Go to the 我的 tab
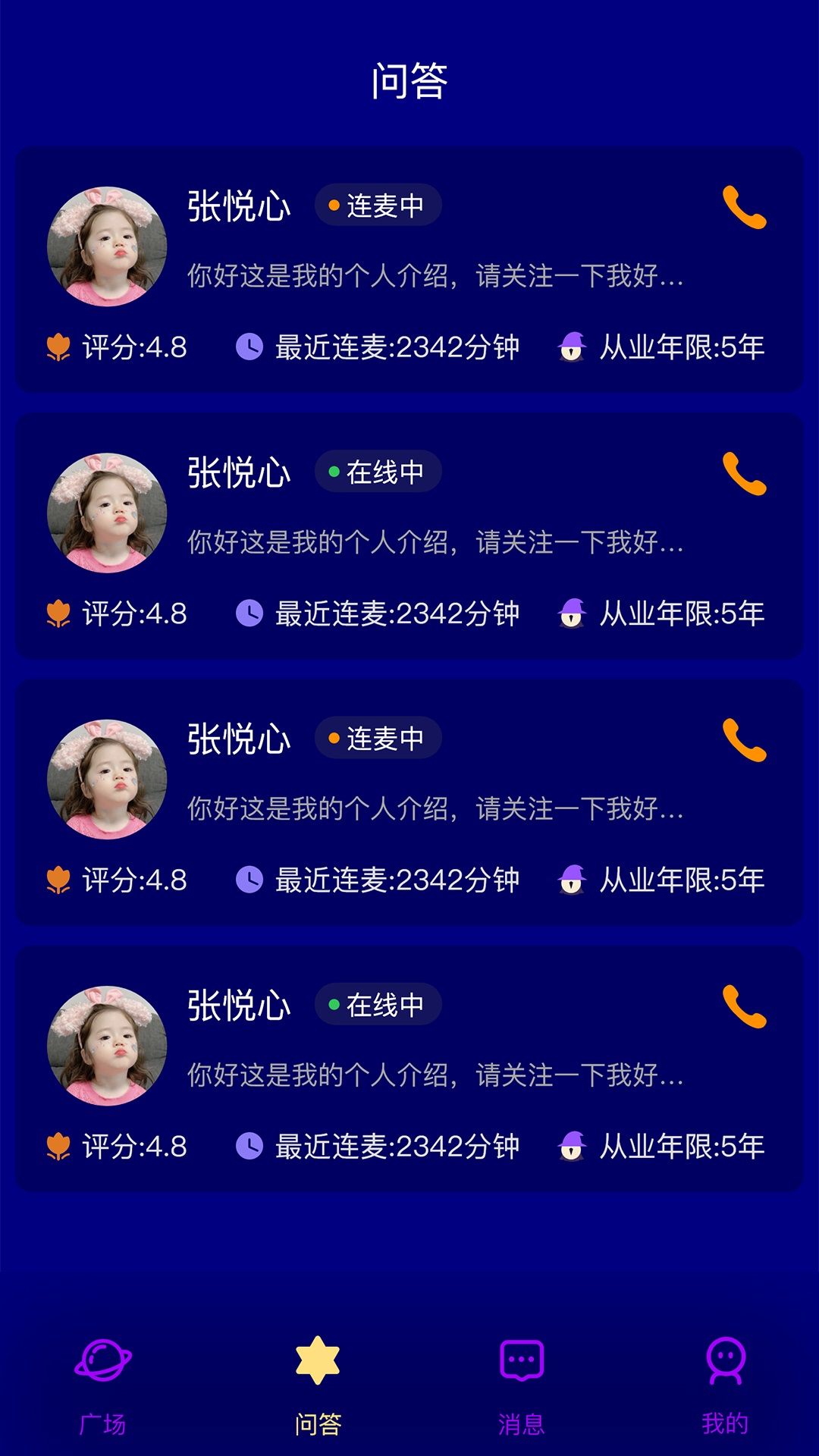Screen dimensions: 819x1456 pos(725,1387)
